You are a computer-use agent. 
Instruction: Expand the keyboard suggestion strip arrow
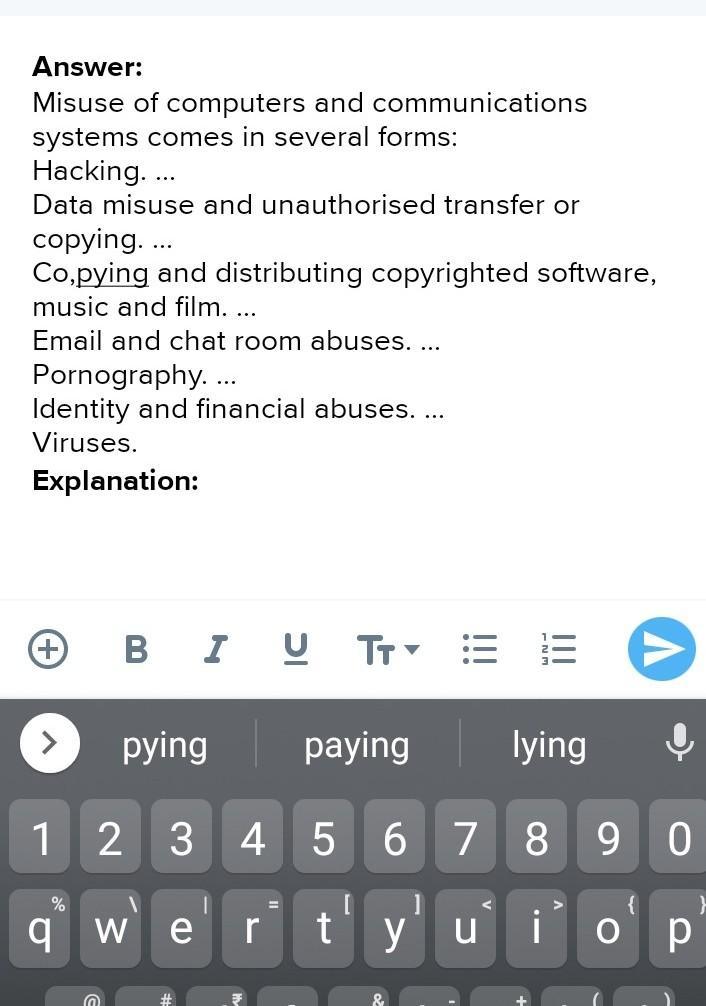click(49, 743)
